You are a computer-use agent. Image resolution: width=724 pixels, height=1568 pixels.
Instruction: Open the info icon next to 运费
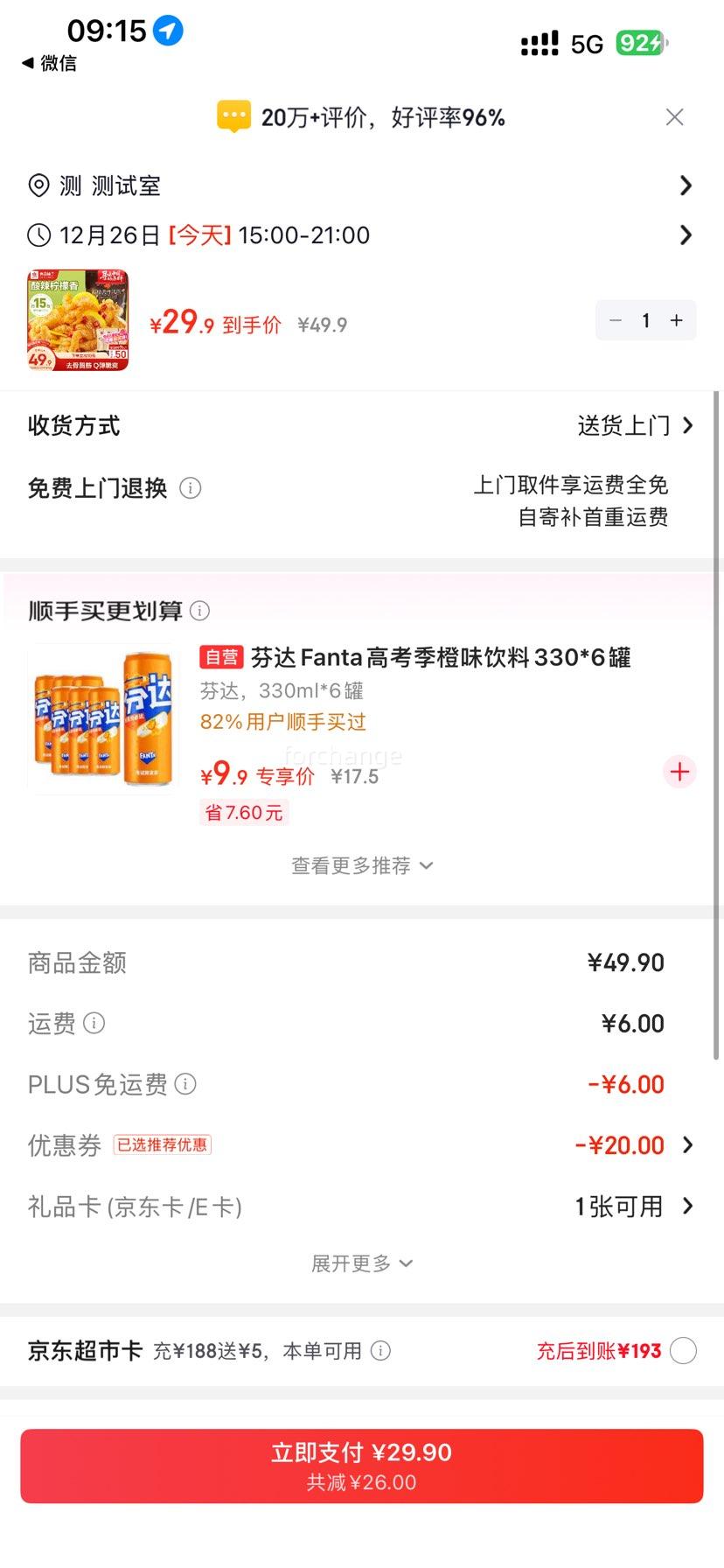pyautogui.click(x=94, y=1024)
